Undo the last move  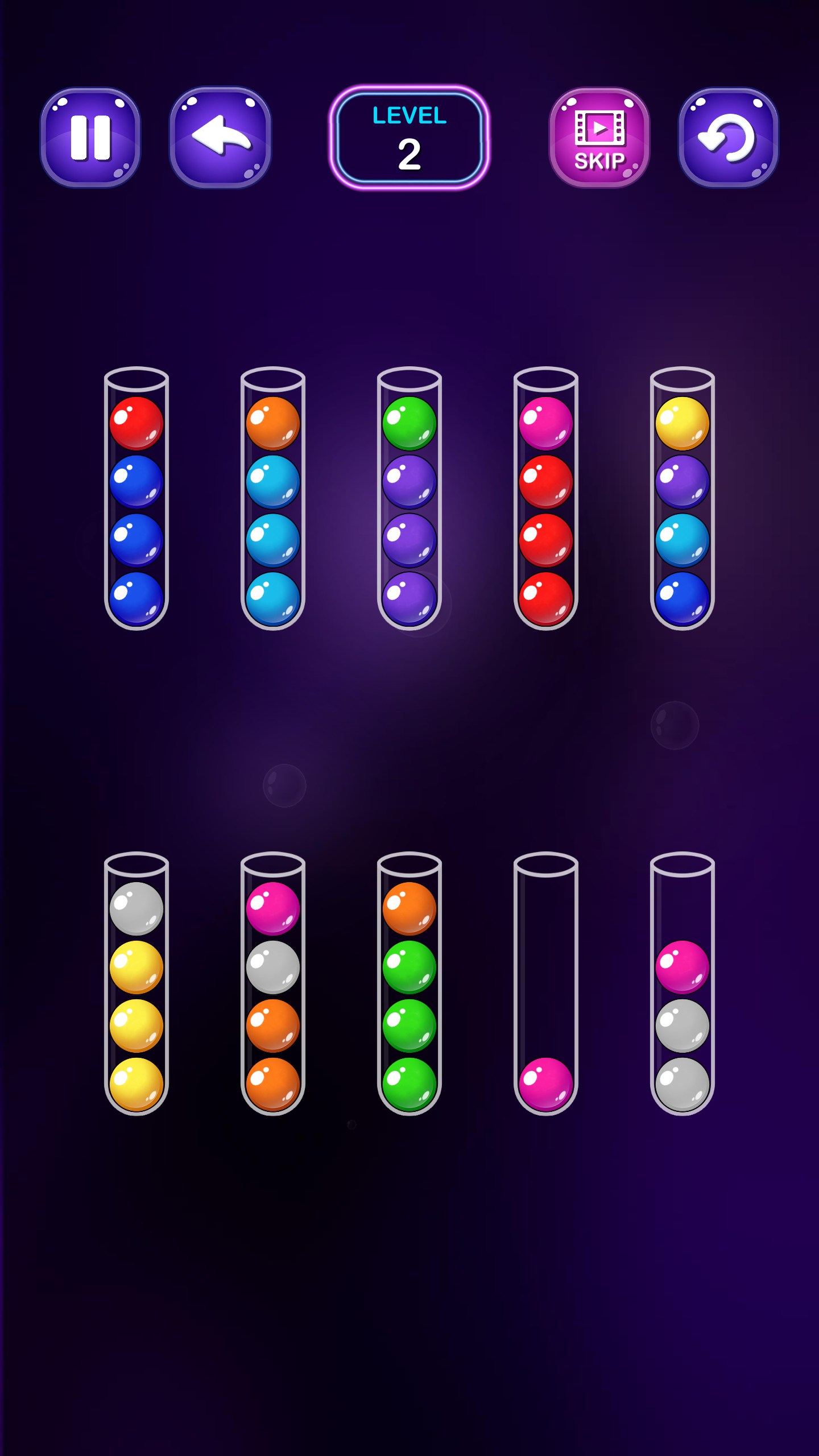click(x=220, y=137)
